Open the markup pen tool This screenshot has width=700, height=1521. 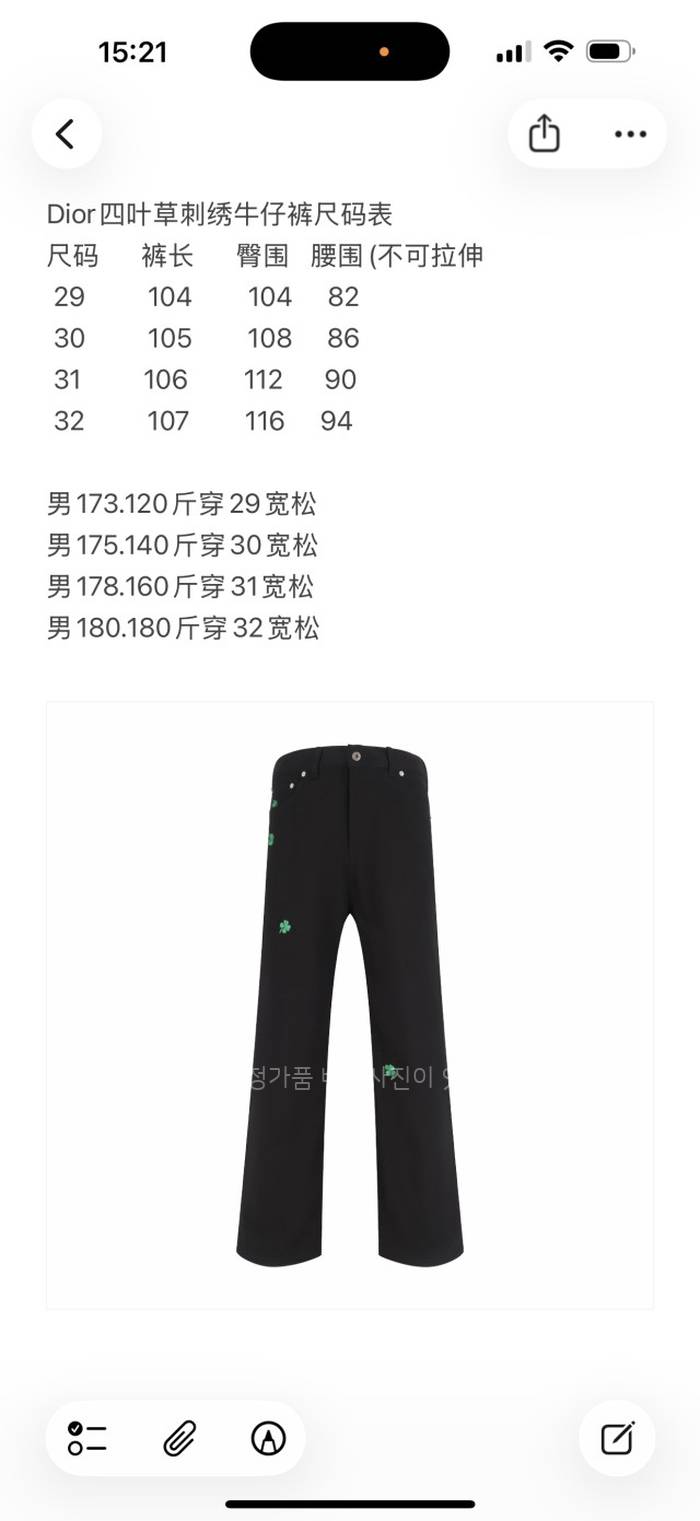tap(268, 1438)
